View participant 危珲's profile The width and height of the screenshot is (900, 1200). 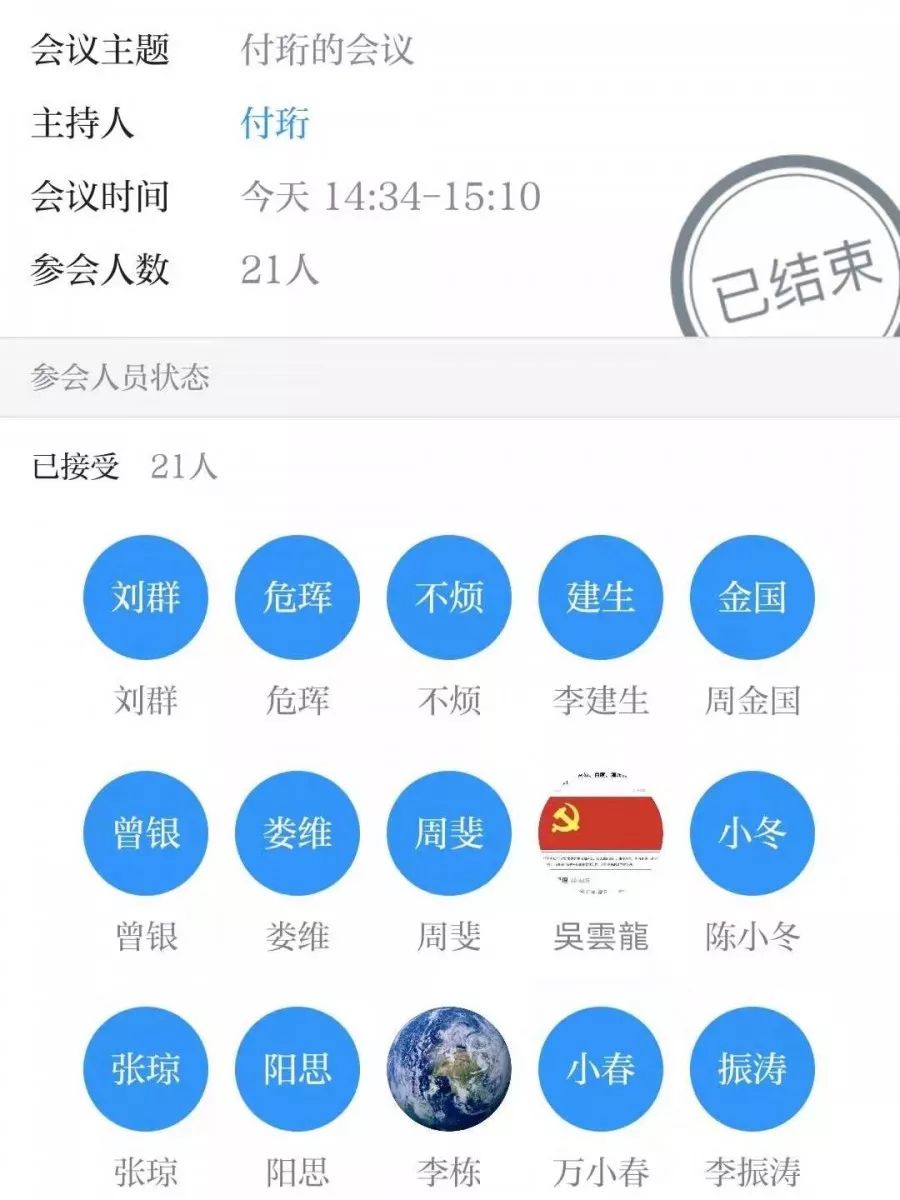click(x=297, y=597)
